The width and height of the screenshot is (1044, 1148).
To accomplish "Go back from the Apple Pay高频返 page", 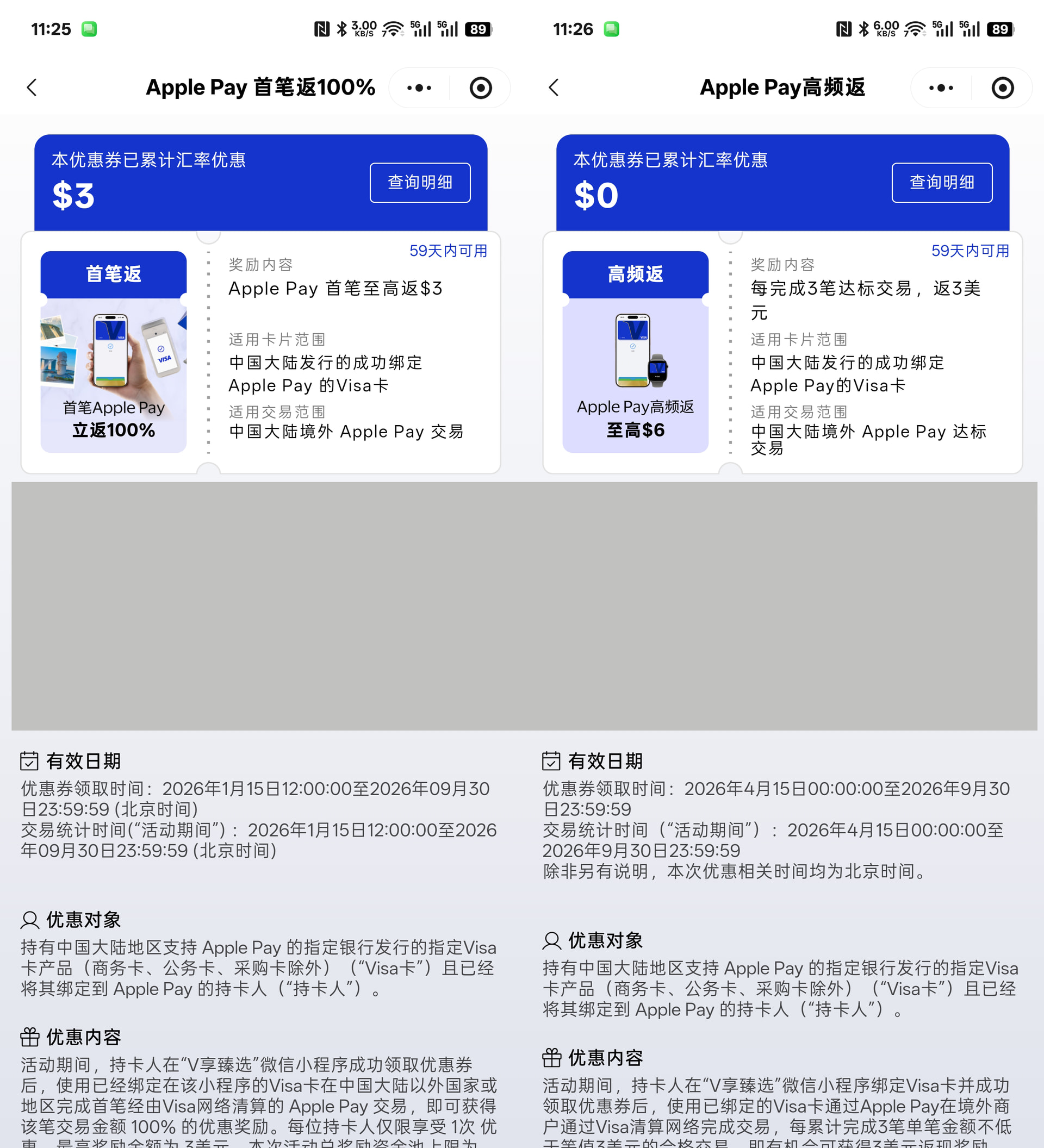I will [x=554, y=88].
